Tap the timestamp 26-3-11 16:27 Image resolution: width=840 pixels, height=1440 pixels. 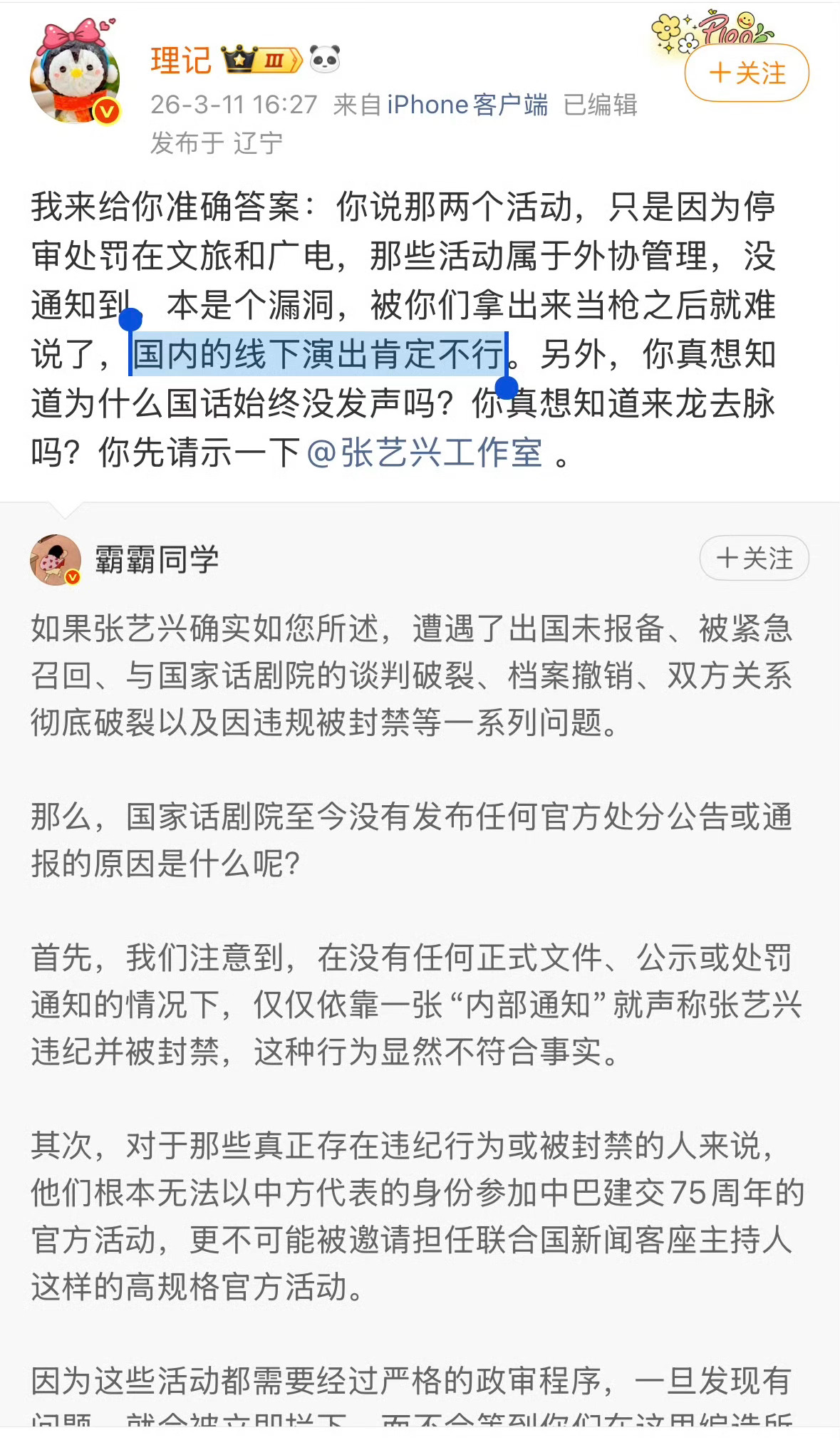click(x=235, y=104)
